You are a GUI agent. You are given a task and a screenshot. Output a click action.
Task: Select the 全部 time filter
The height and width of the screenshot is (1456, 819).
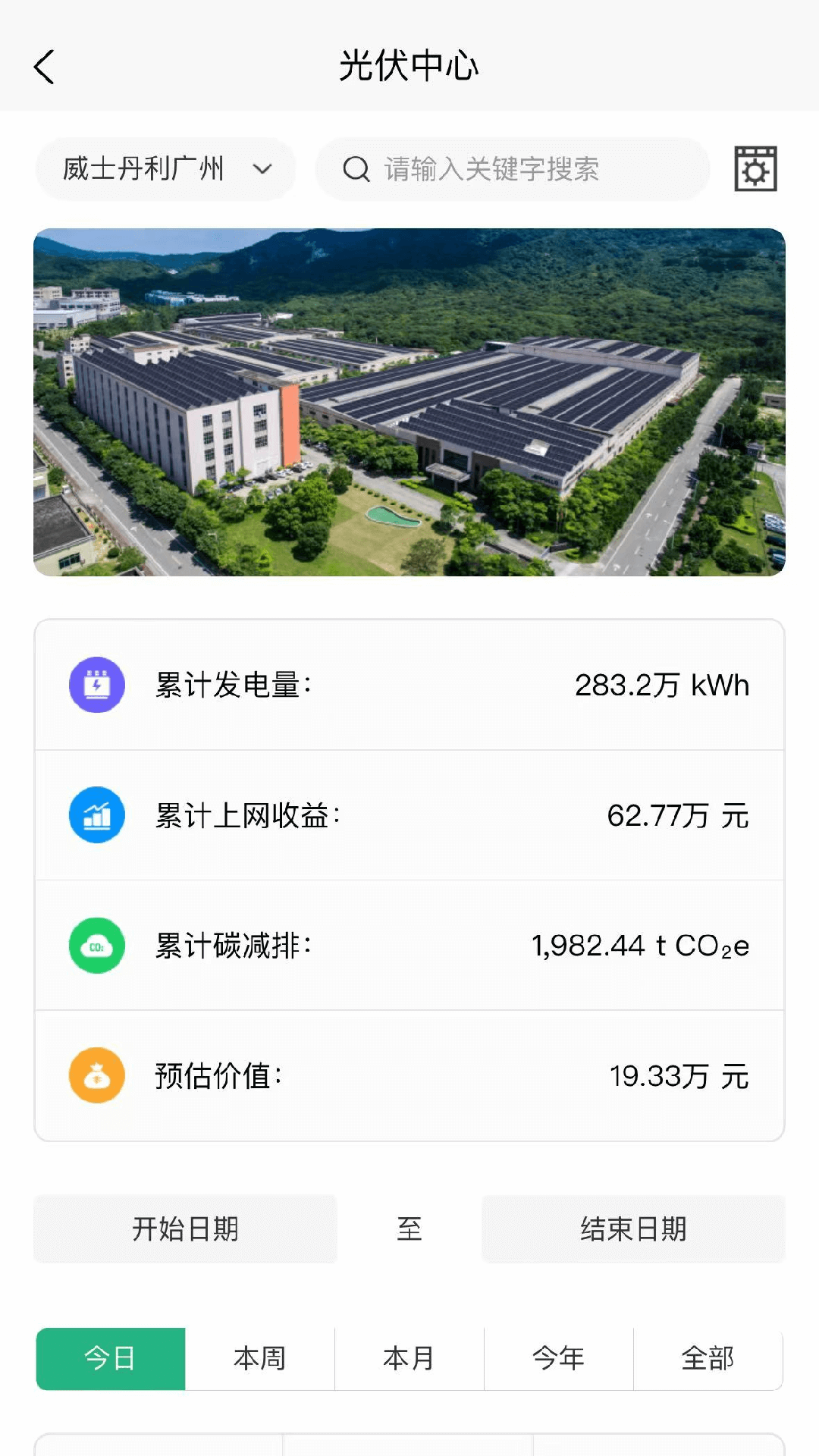click(x=708, y=1358)
